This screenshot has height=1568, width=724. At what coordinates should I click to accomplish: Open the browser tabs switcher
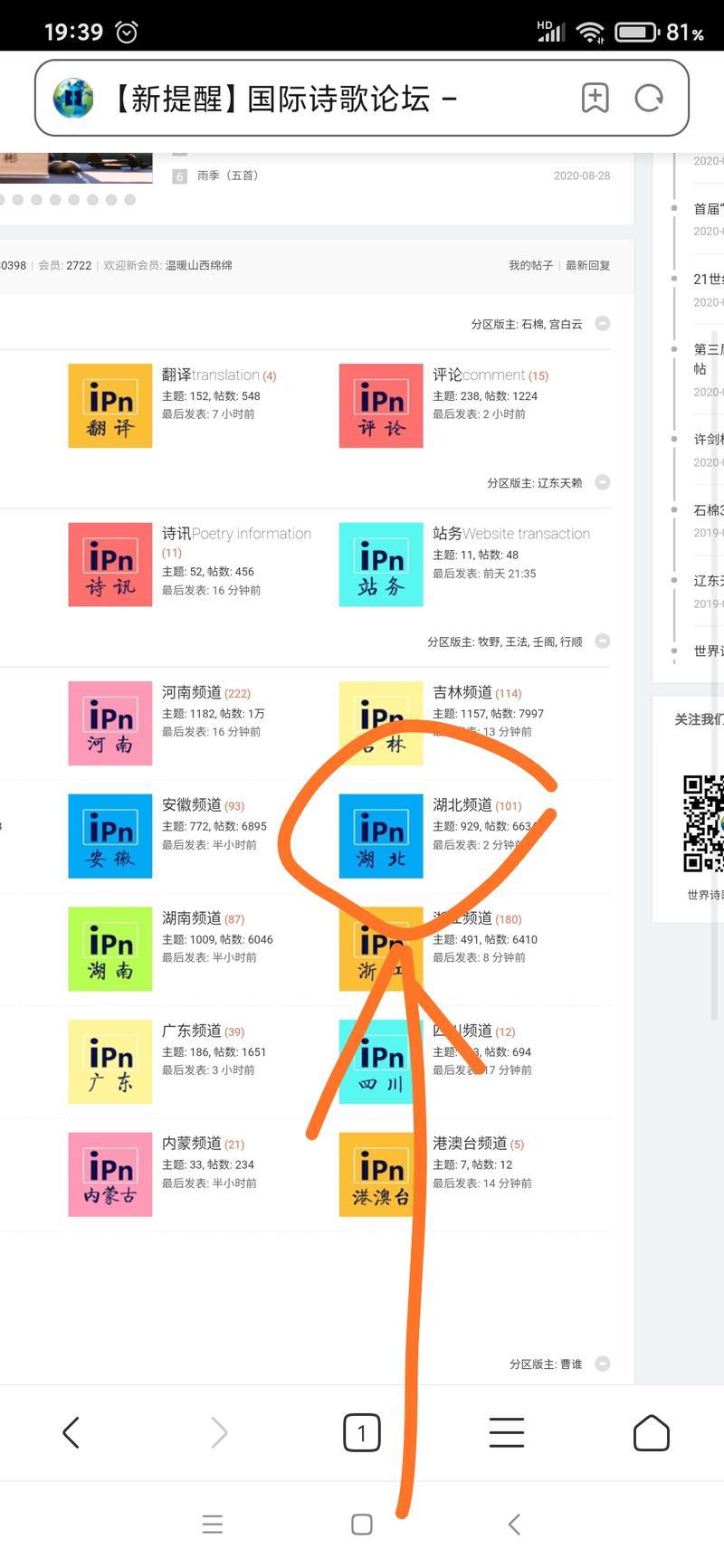tap(362, 1432)
